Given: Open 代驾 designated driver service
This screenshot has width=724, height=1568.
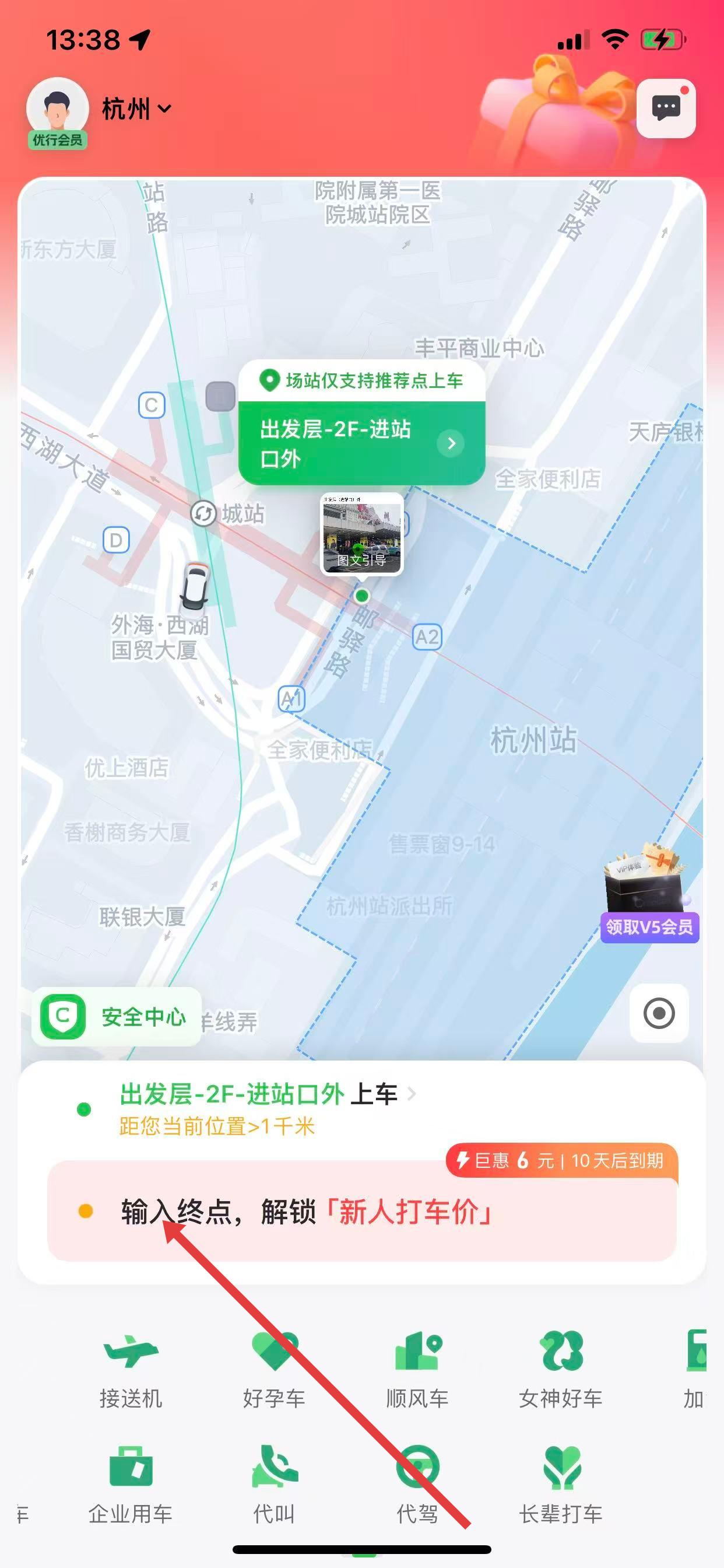Looking at the screenshot, I should tap(417, 1485).
